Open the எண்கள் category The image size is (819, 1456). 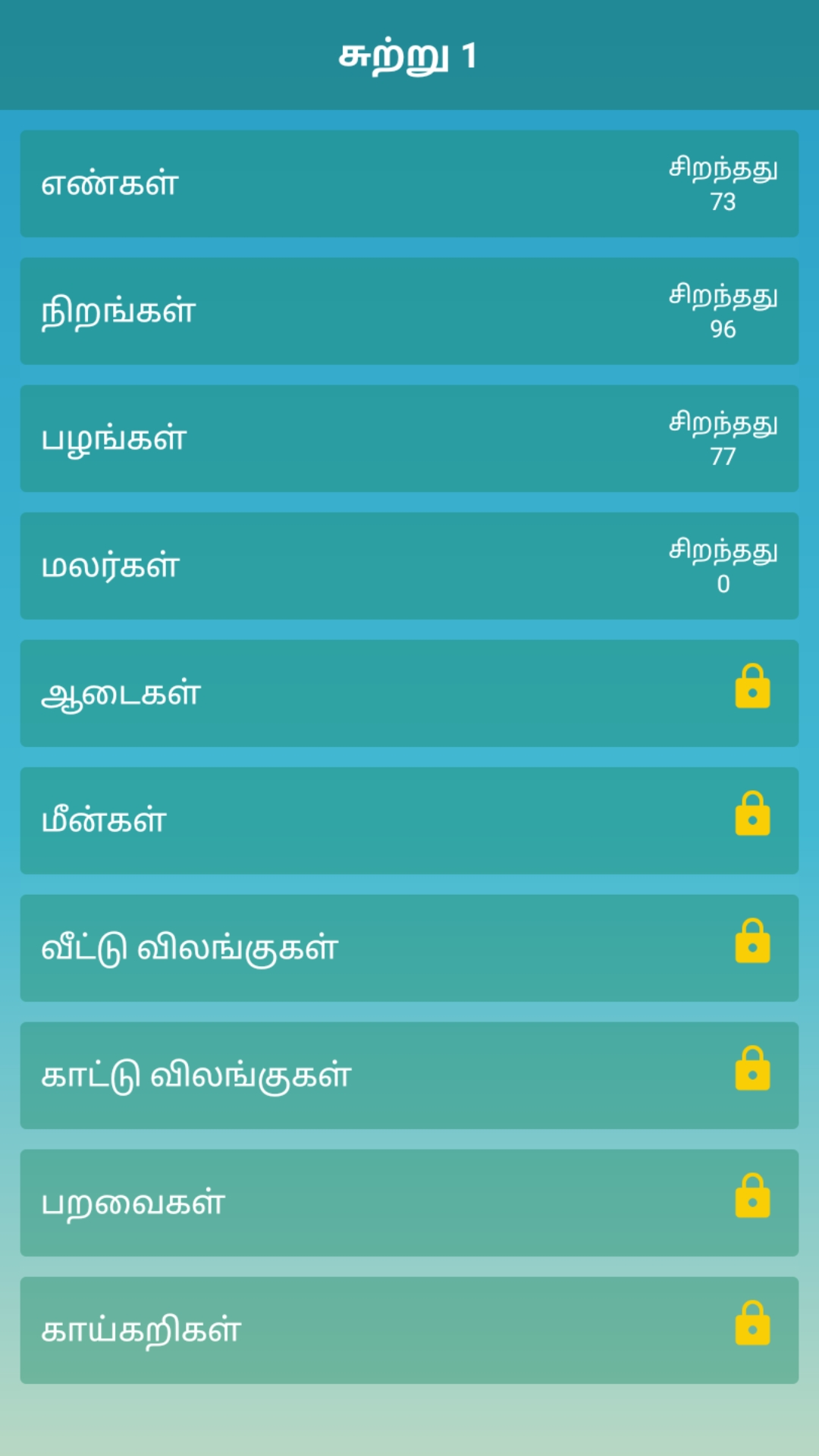click(409, 184)
